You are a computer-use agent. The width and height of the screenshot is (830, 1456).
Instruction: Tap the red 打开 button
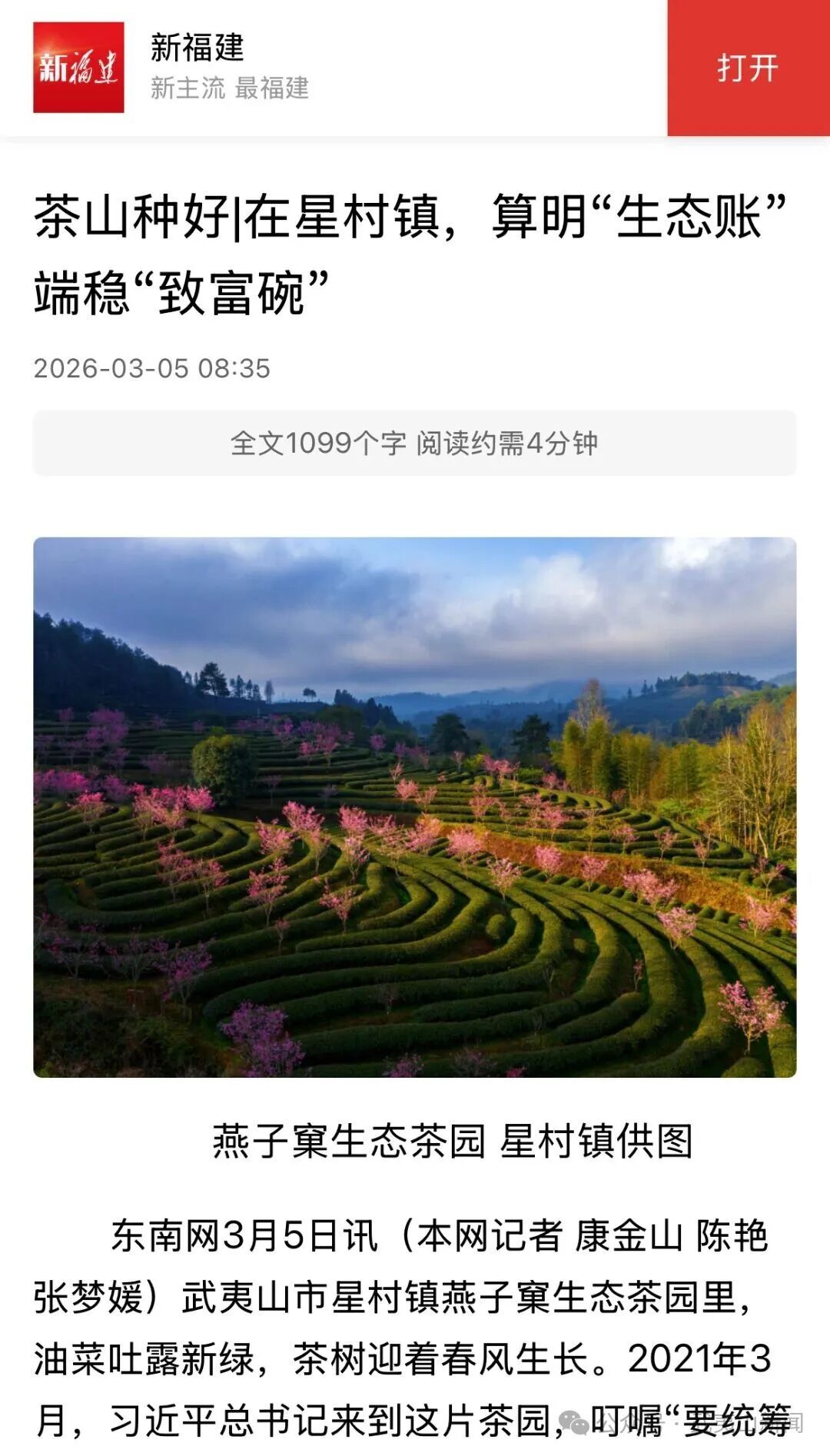[748, 68]
